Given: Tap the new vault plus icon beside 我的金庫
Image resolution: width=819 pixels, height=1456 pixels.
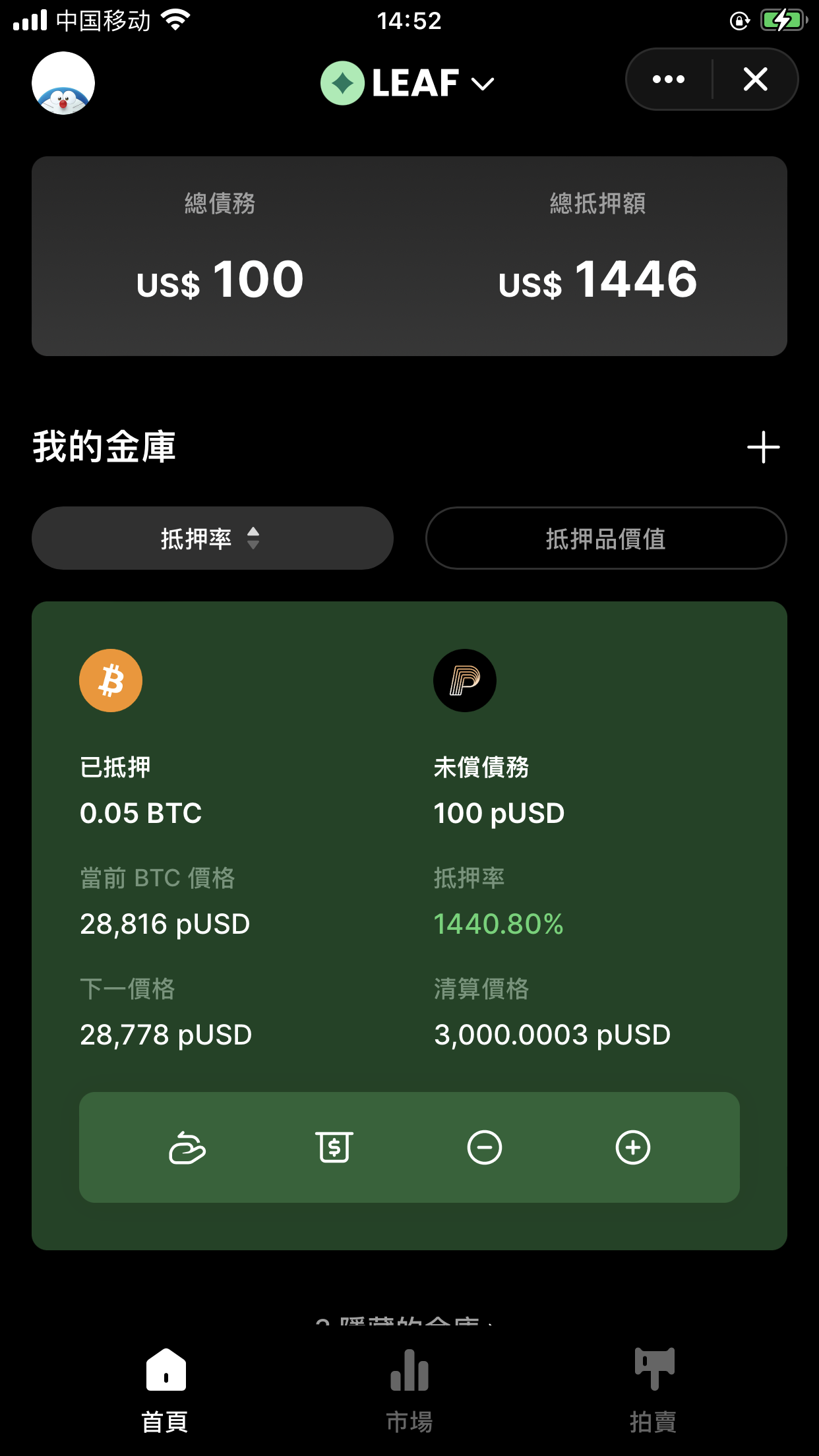Looking at the screenshot, I should click(x=763, y=448).
